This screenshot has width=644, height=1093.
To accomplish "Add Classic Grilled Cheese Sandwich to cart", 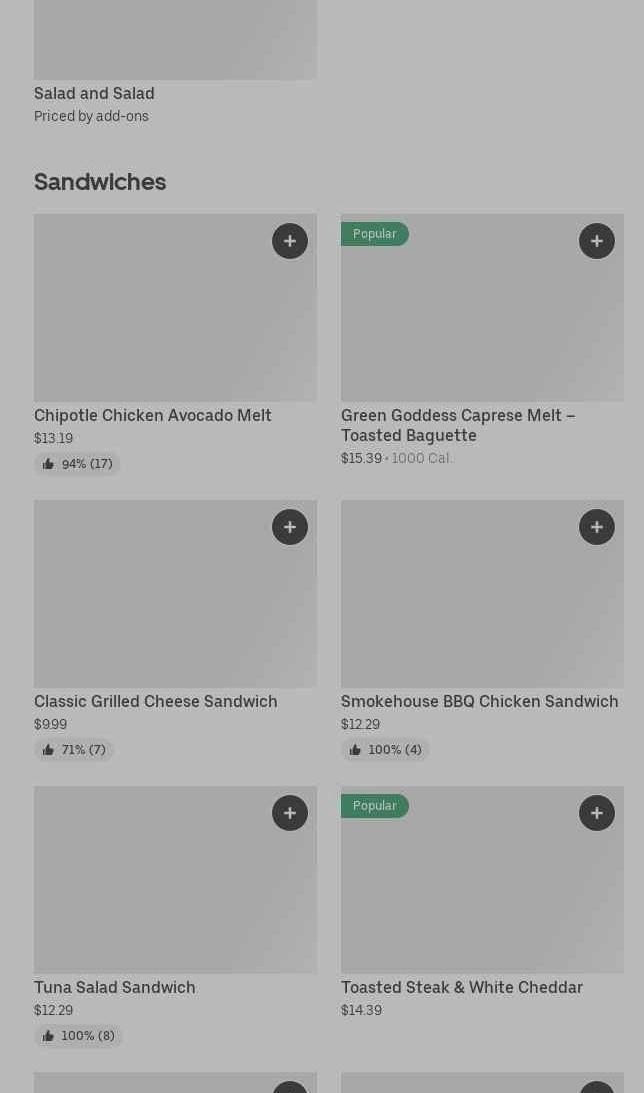I will click(290, 527).
